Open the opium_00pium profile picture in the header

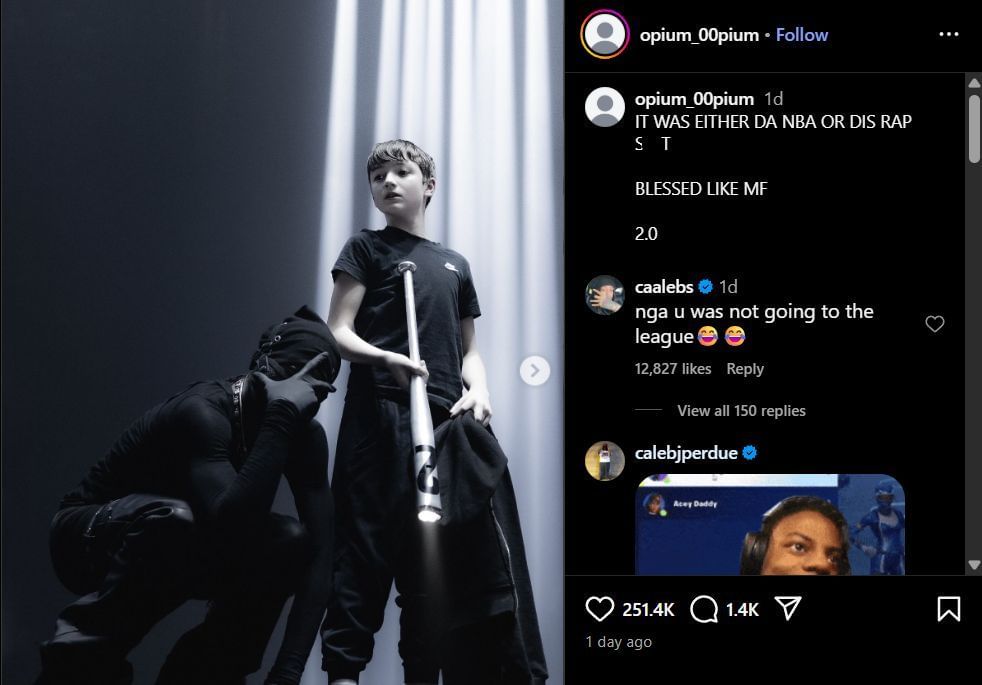(604, 35)
